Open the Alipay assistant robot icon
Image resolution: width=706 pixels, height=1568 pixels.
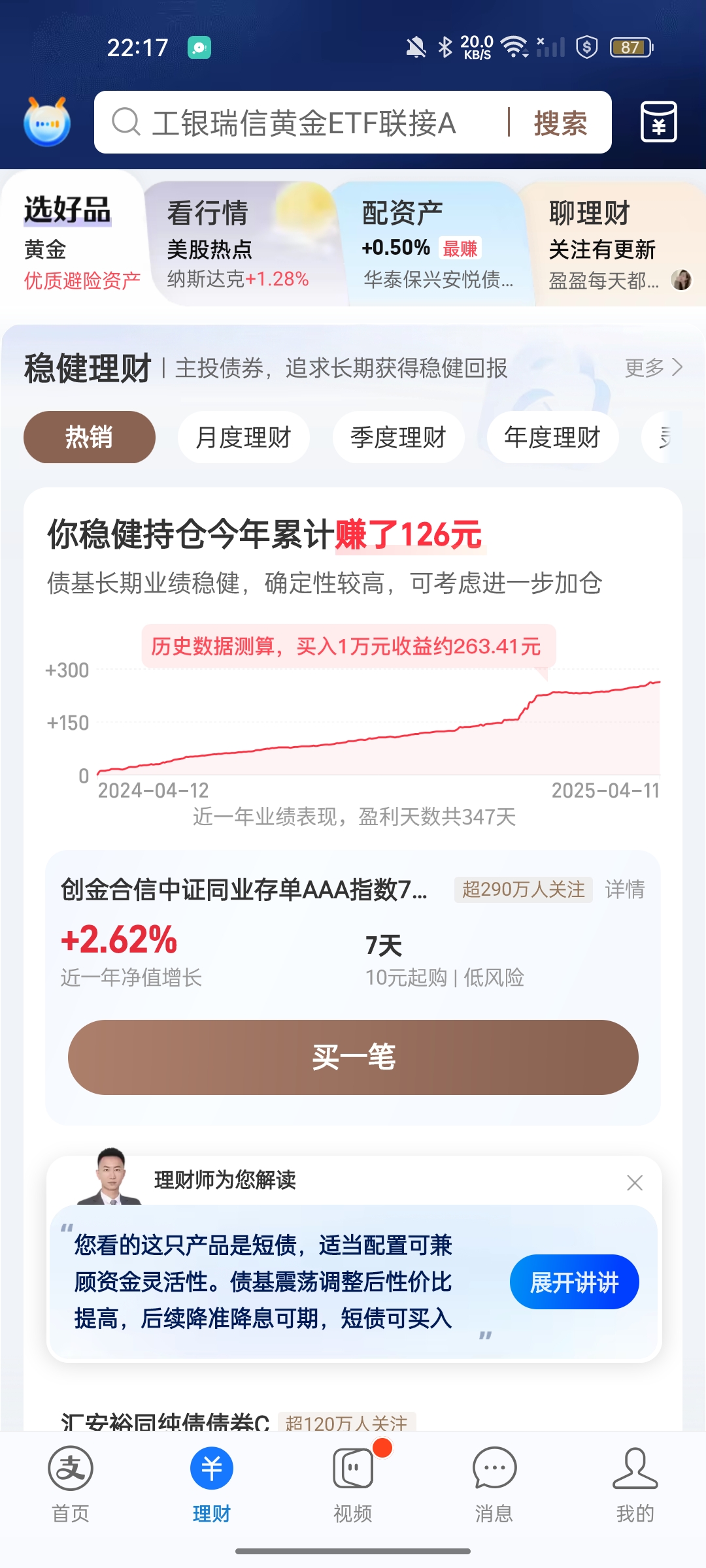(46, 123)
